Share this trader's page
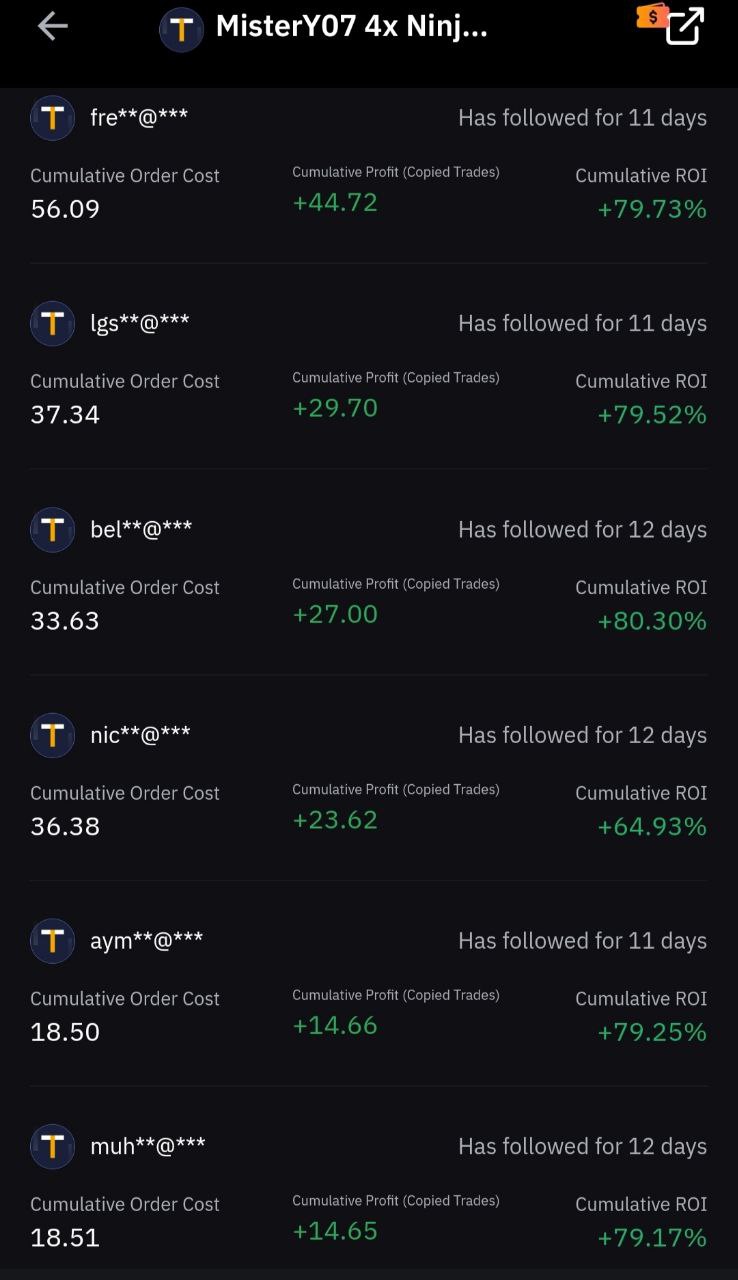 click(x=685, y=26)
